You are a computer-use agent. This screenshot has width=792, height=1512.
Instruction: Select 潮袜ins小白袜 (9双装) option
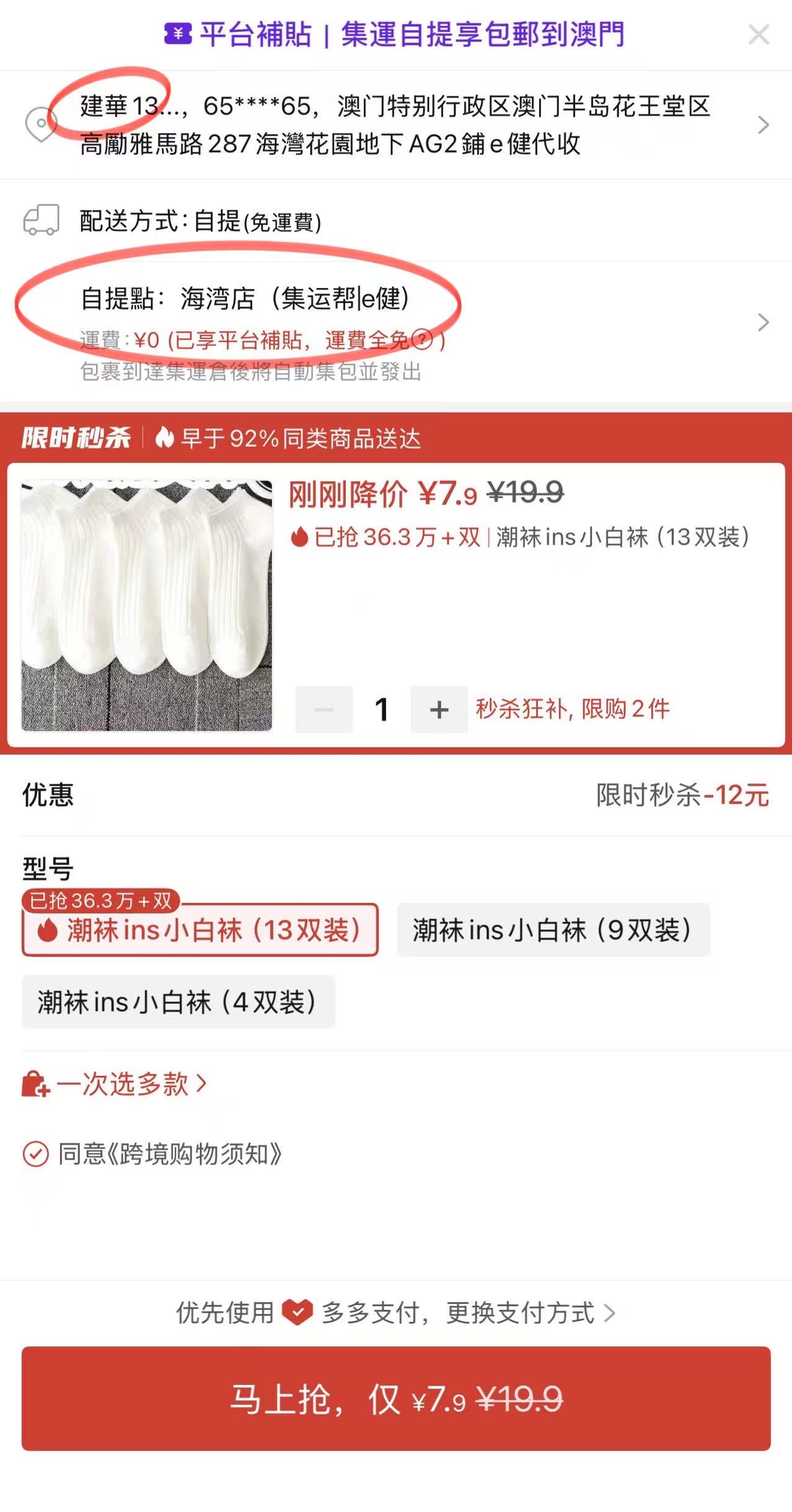tap(553, 930)
